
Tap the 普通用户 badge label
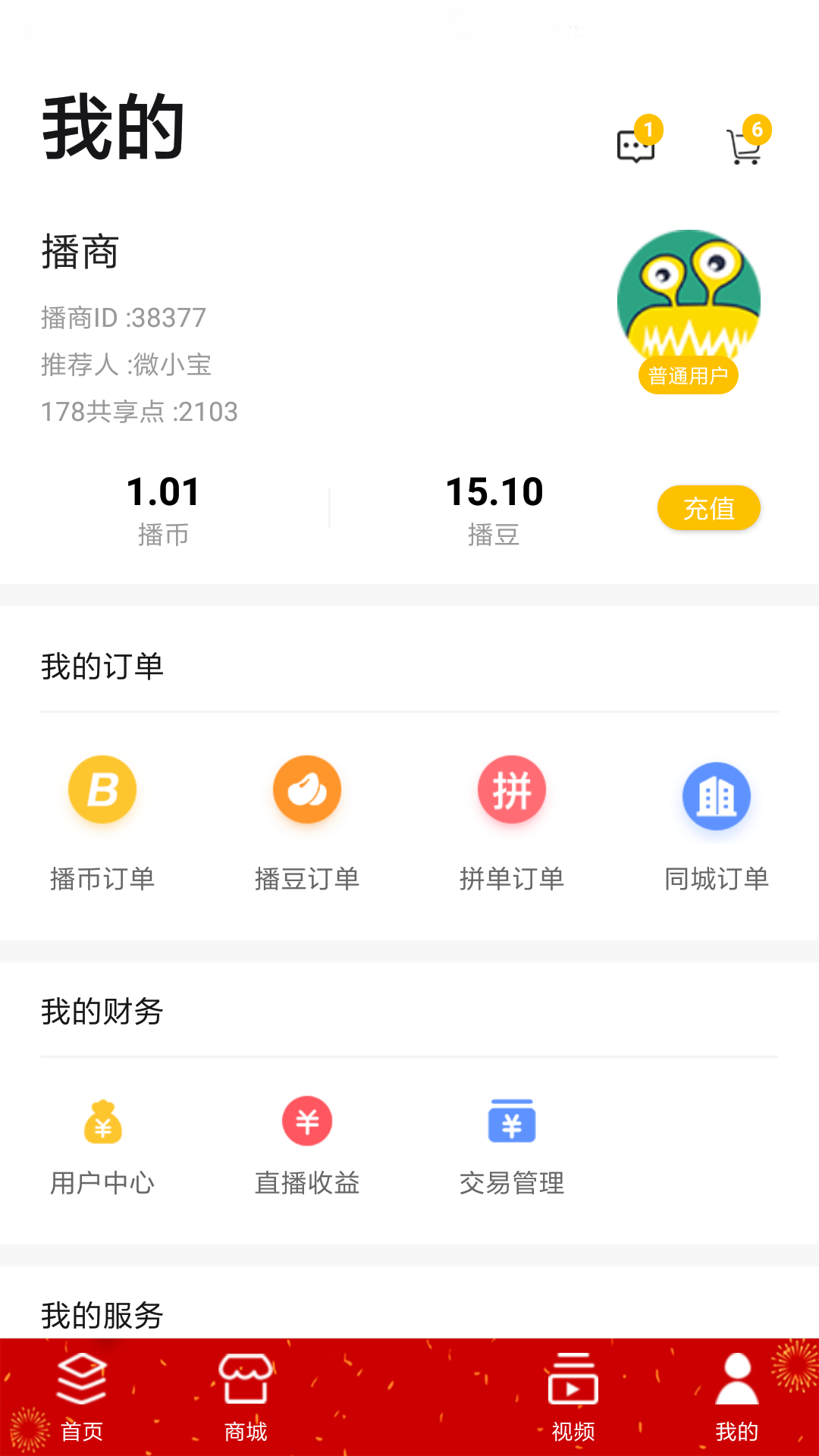coord(689,373)
